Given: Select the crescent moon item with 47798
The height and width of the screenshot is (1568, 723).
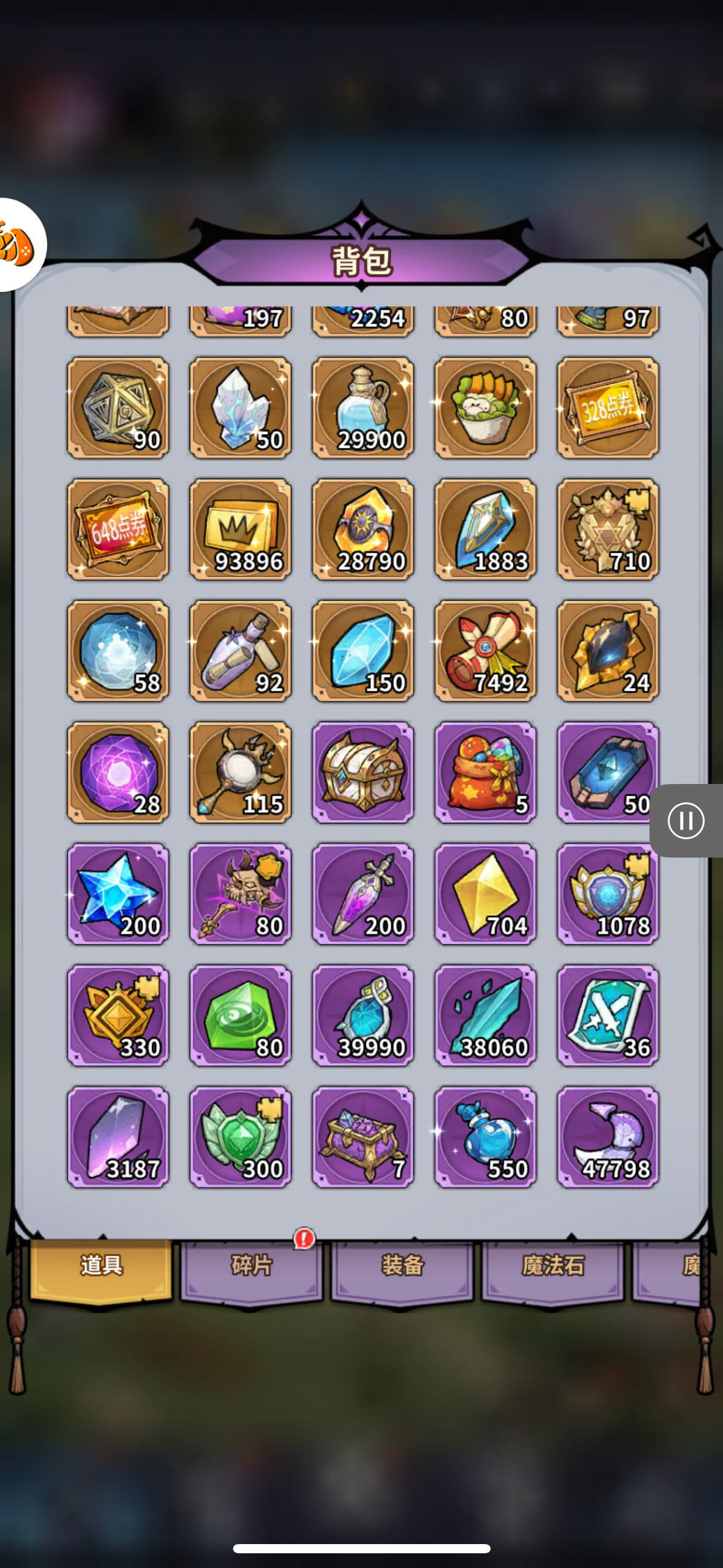Looking at the screenshot, I should [x=608, y=1137].
